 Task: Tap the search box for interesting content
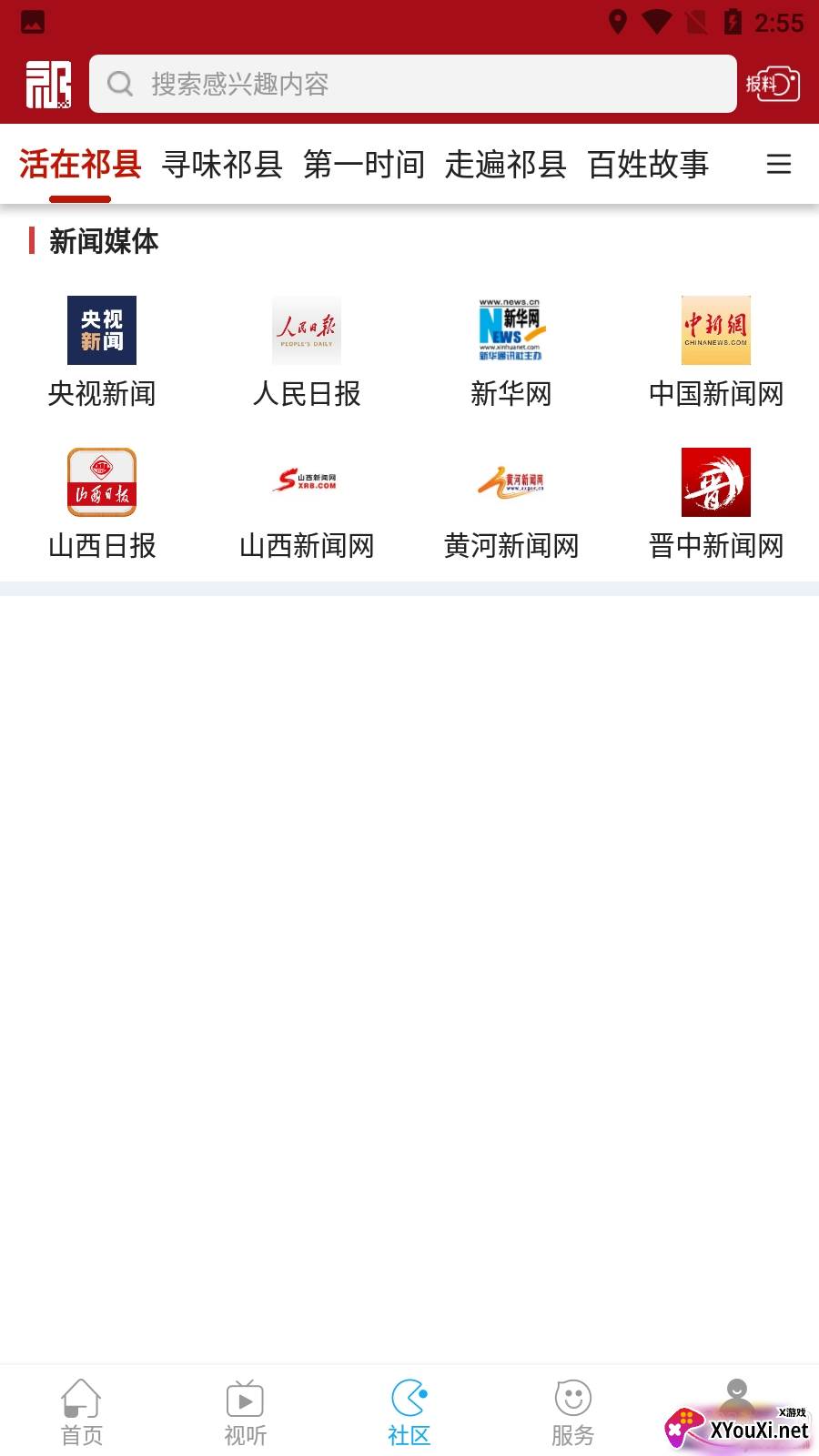(x=412, y=84)
